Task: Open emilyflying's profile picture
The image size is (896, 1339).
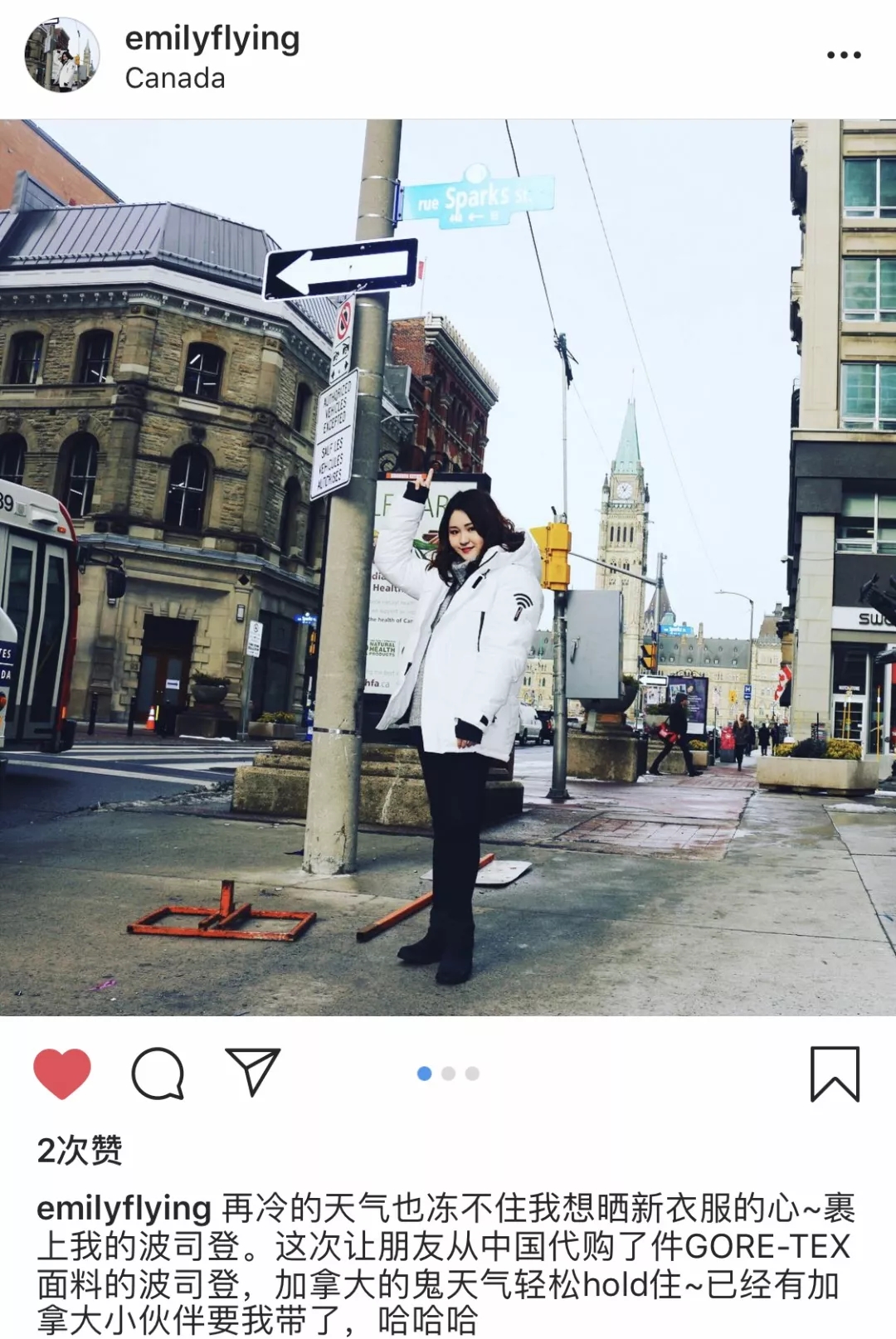Action: (62, 55)
